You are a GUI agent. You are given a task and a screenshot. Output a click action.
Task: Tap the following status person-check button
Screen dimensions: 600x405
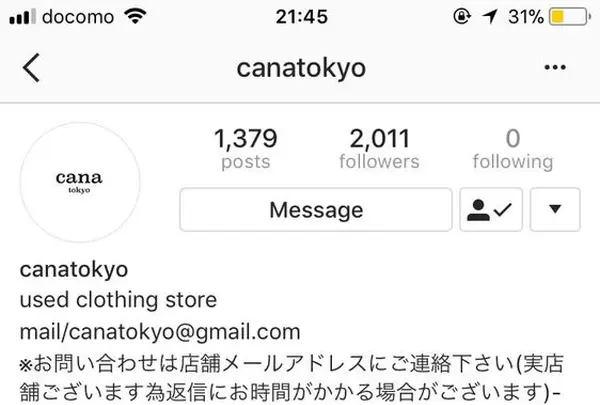[x=491, y=210]
